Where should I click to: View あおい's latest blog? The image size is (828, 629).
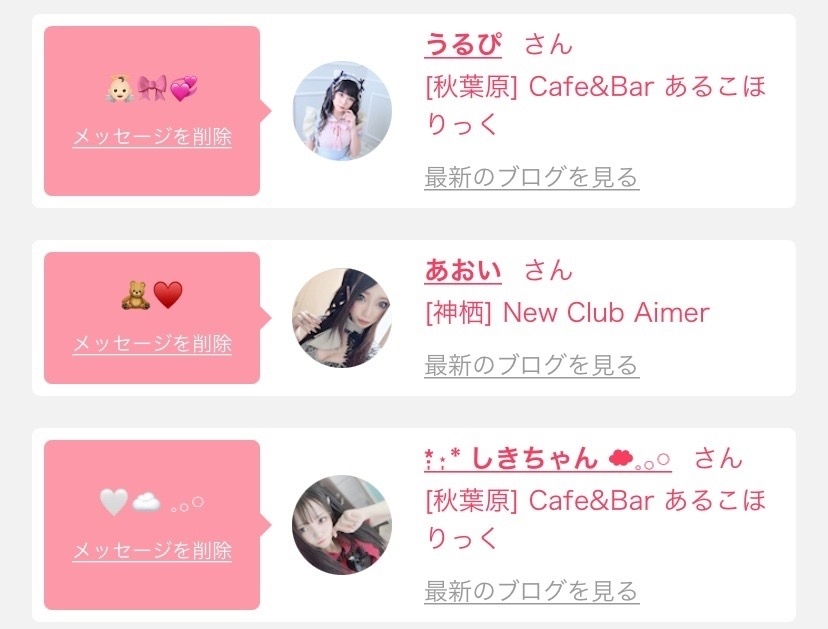tap(531, 365)
